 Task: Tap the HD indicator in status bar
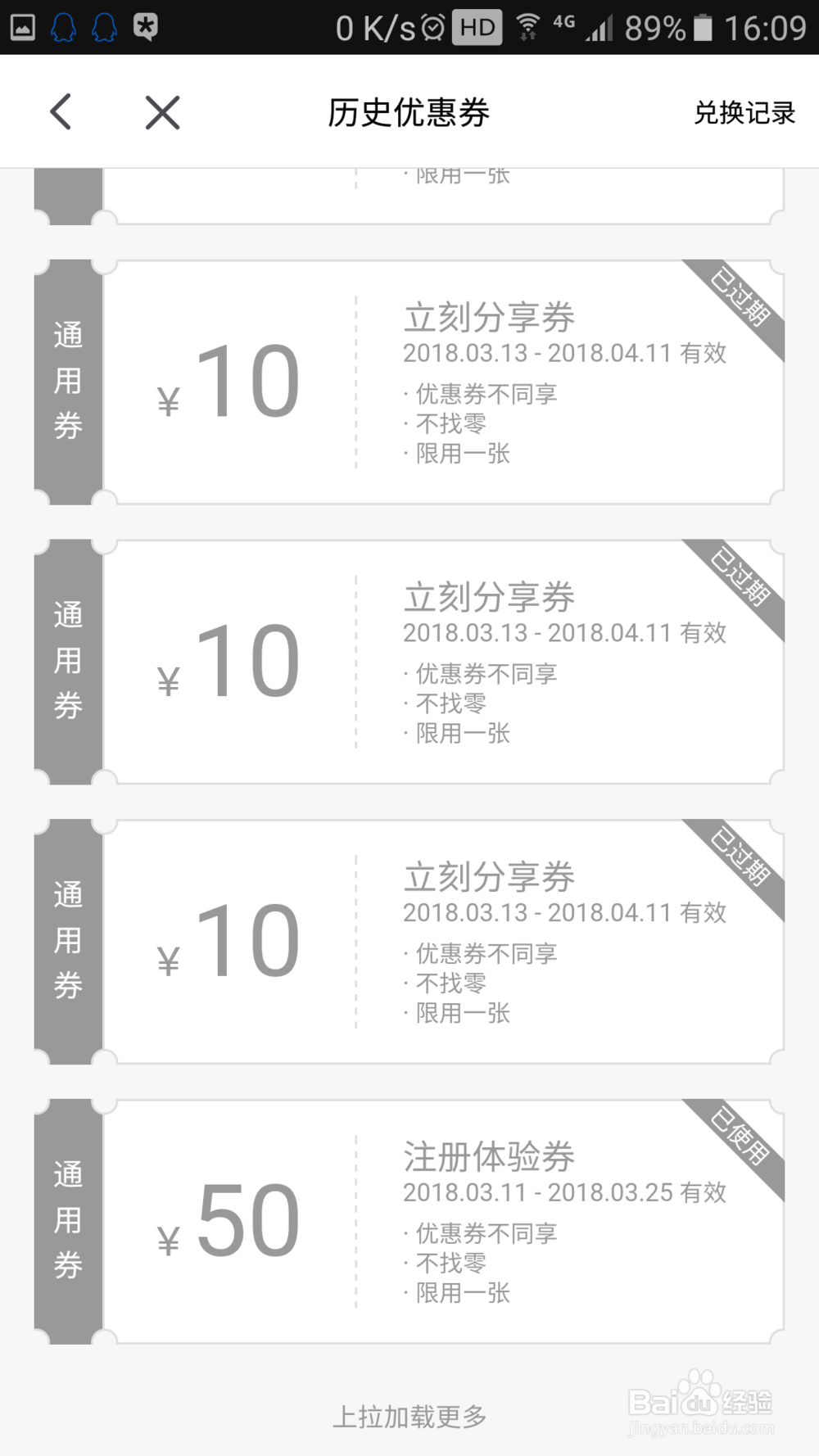[477, 26]
